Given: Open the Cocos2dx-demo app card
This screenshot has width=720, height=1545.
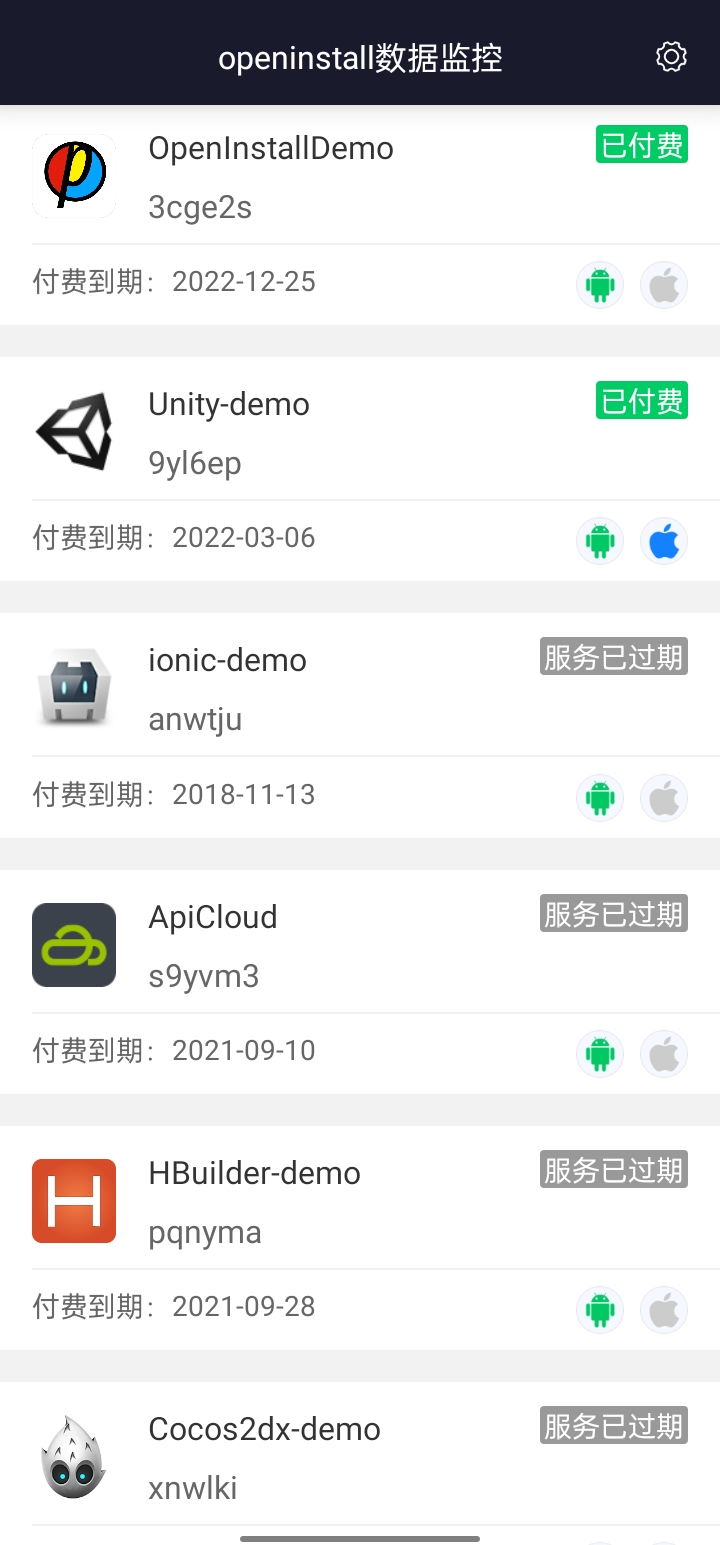Looking at the screenshot, I should 360,1458.
